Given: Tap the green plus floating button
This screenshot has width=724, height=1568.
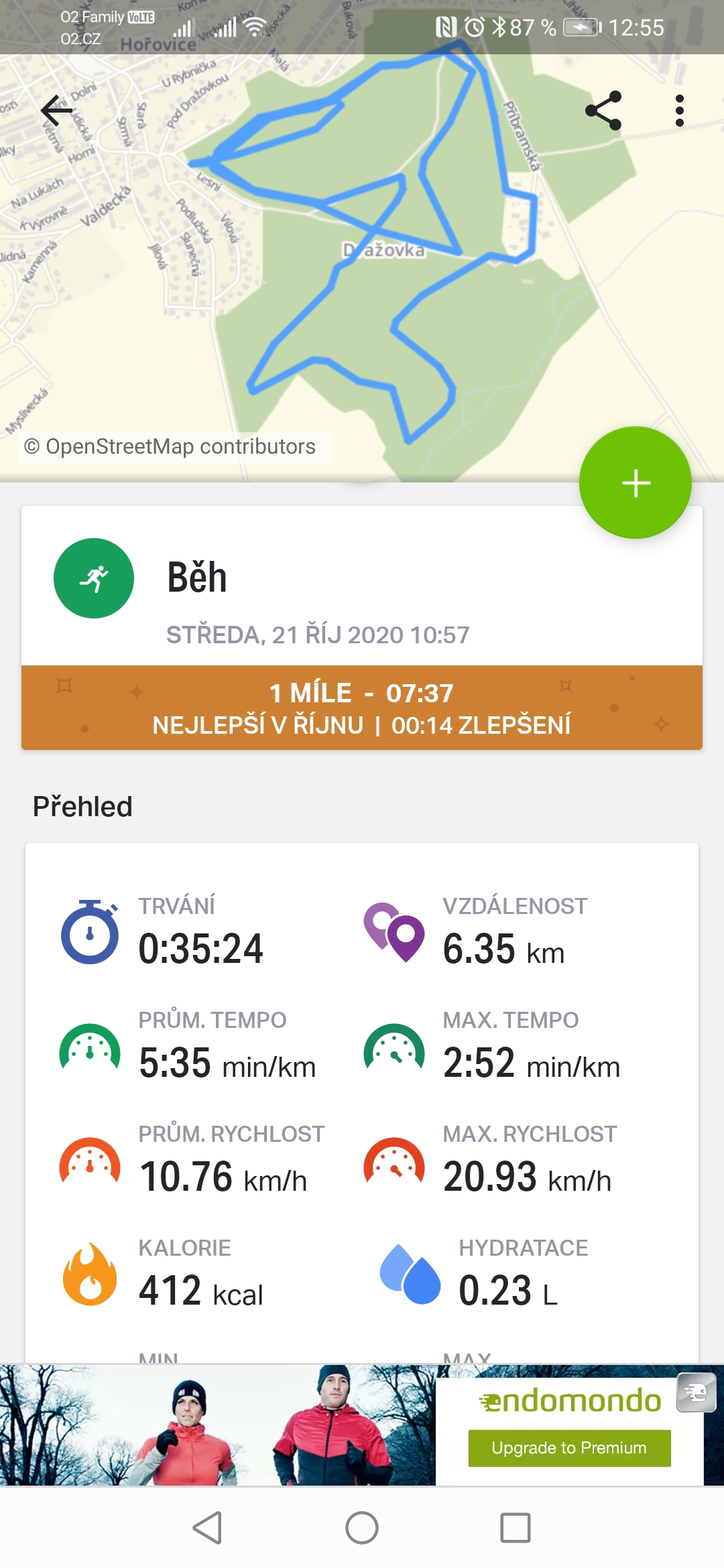Looking at the screenshot, I should (x=636, y=482).
